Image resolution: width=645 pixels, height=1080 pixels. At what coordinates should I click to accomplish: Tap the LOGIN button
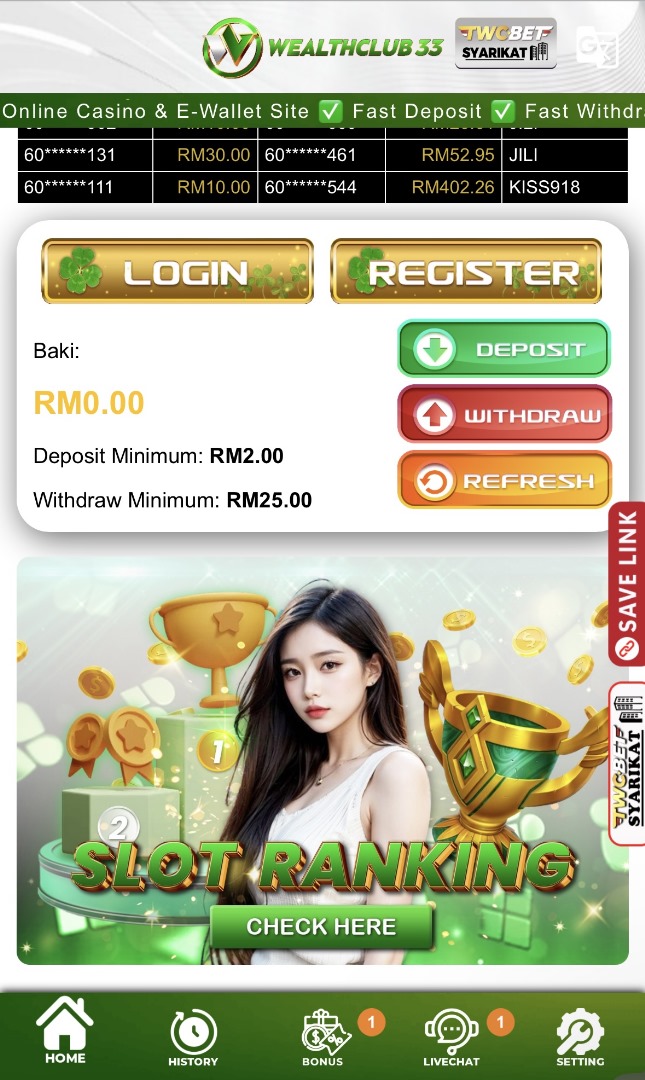point(177,271)
